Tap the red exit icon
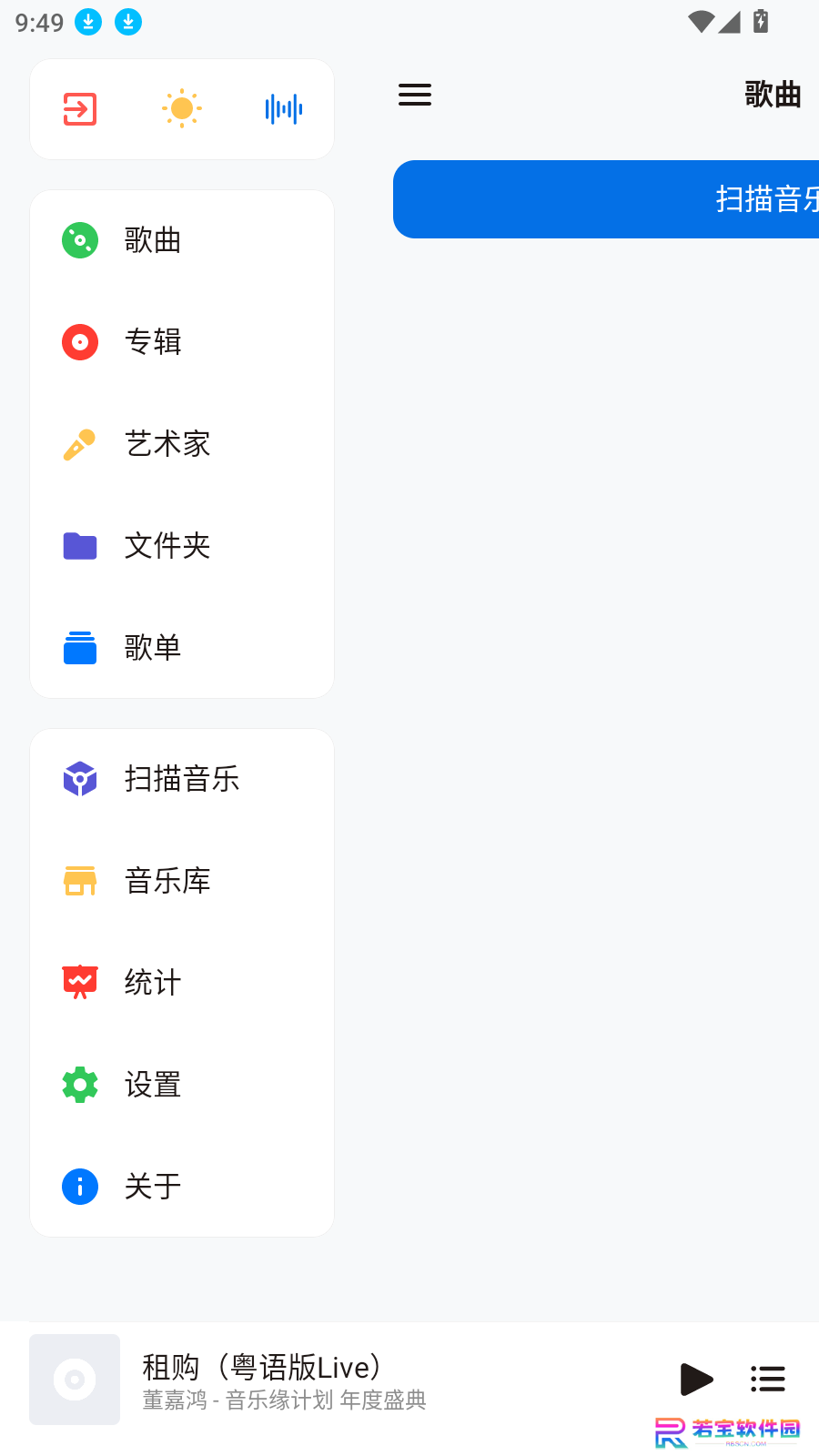 [80, 109]
